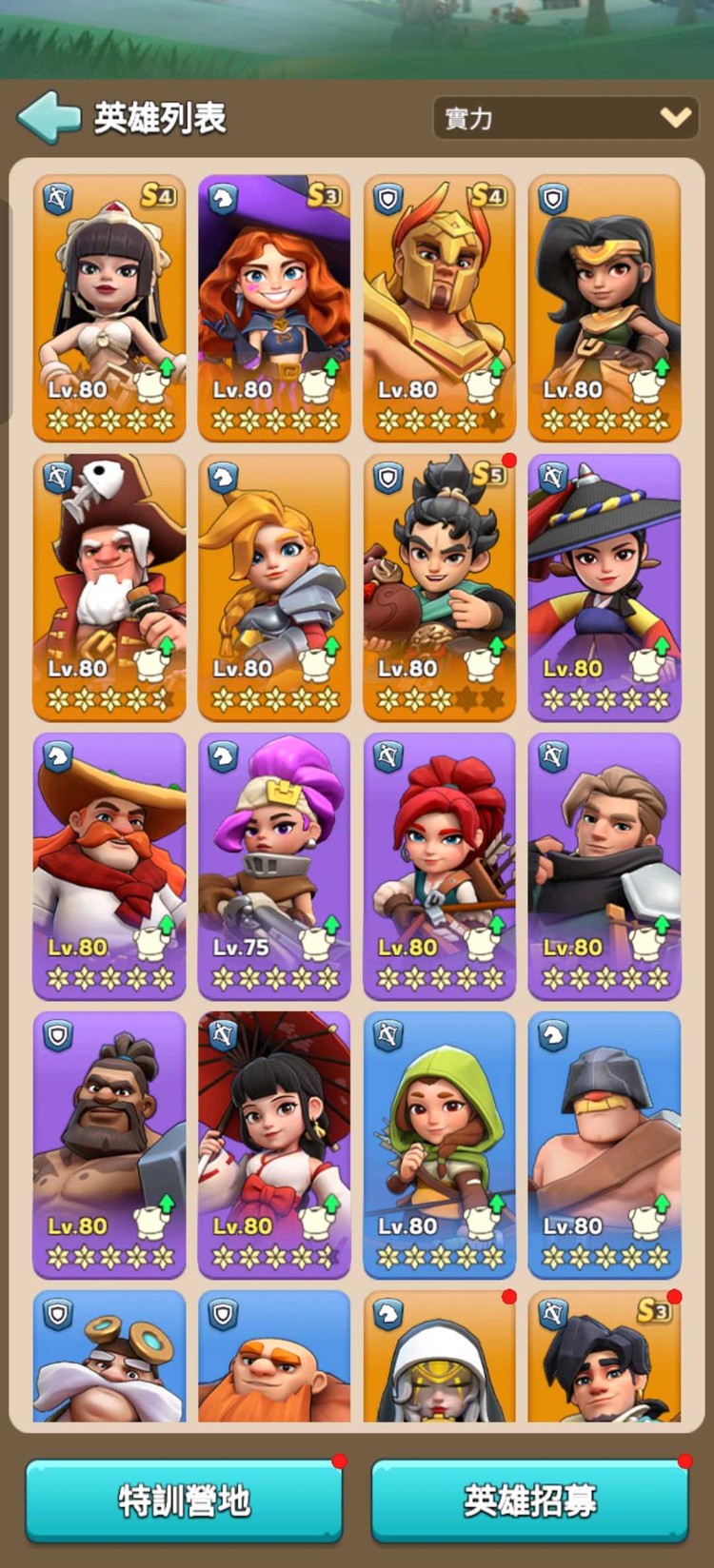
Task: Open the hero with wide black striped hat
Action: point(605,585)
